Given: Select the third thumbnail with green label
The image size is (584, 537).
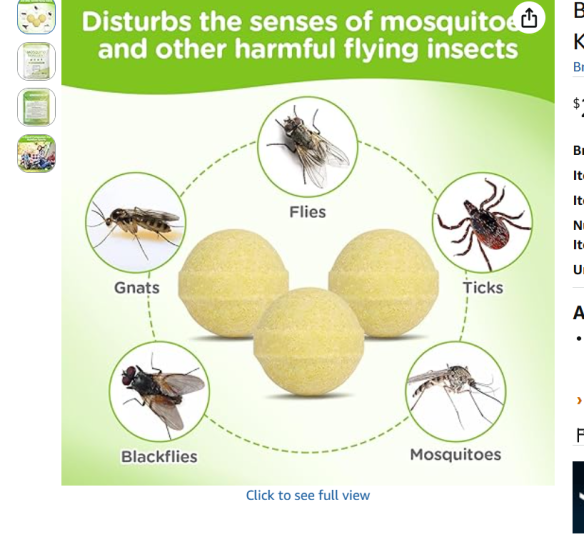Looking at the screenshot, I should click(36, 107).
